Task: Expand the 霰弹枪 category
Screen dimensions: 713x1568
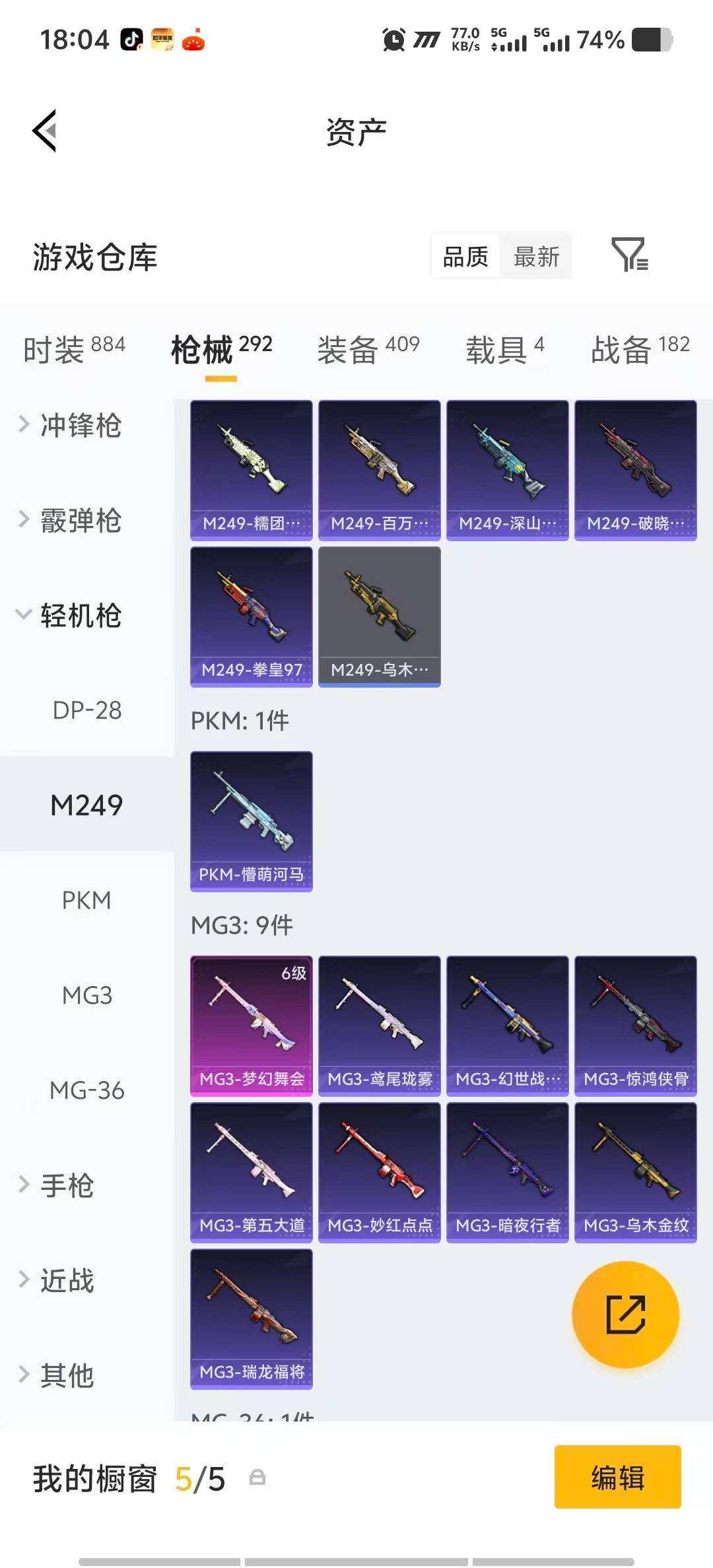Action: tap(81, 521)
